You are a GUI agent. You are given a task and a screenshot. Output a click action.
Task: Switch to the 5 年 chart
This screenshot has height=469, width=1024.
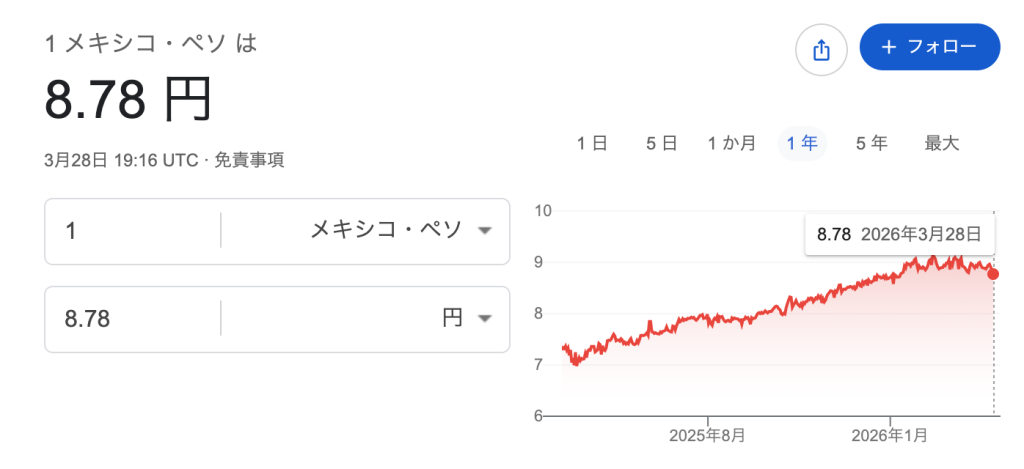pyautogui.click(x=872, y=144)
